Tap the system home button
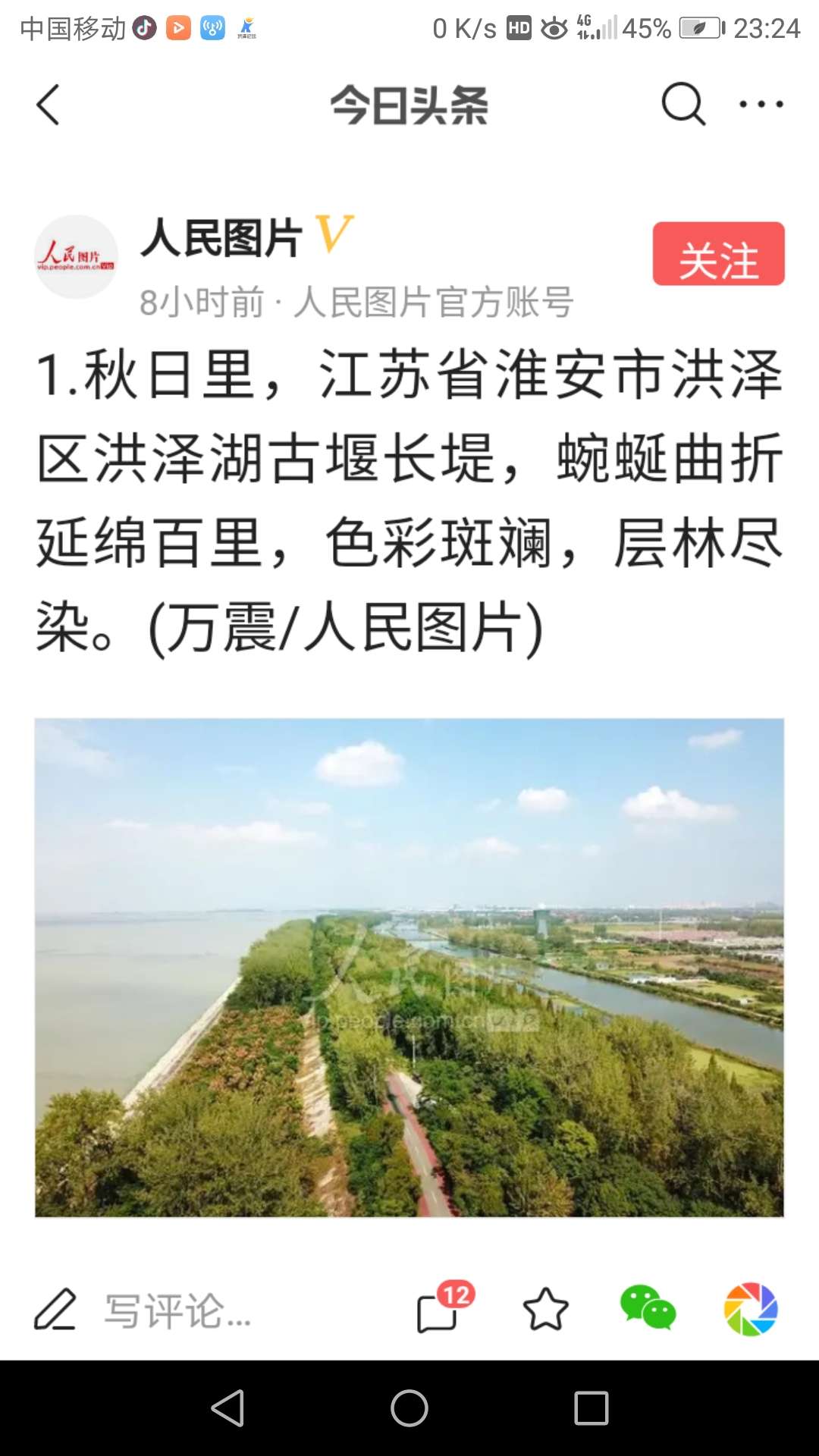819x1456 pixels. tap(409, 1408)
